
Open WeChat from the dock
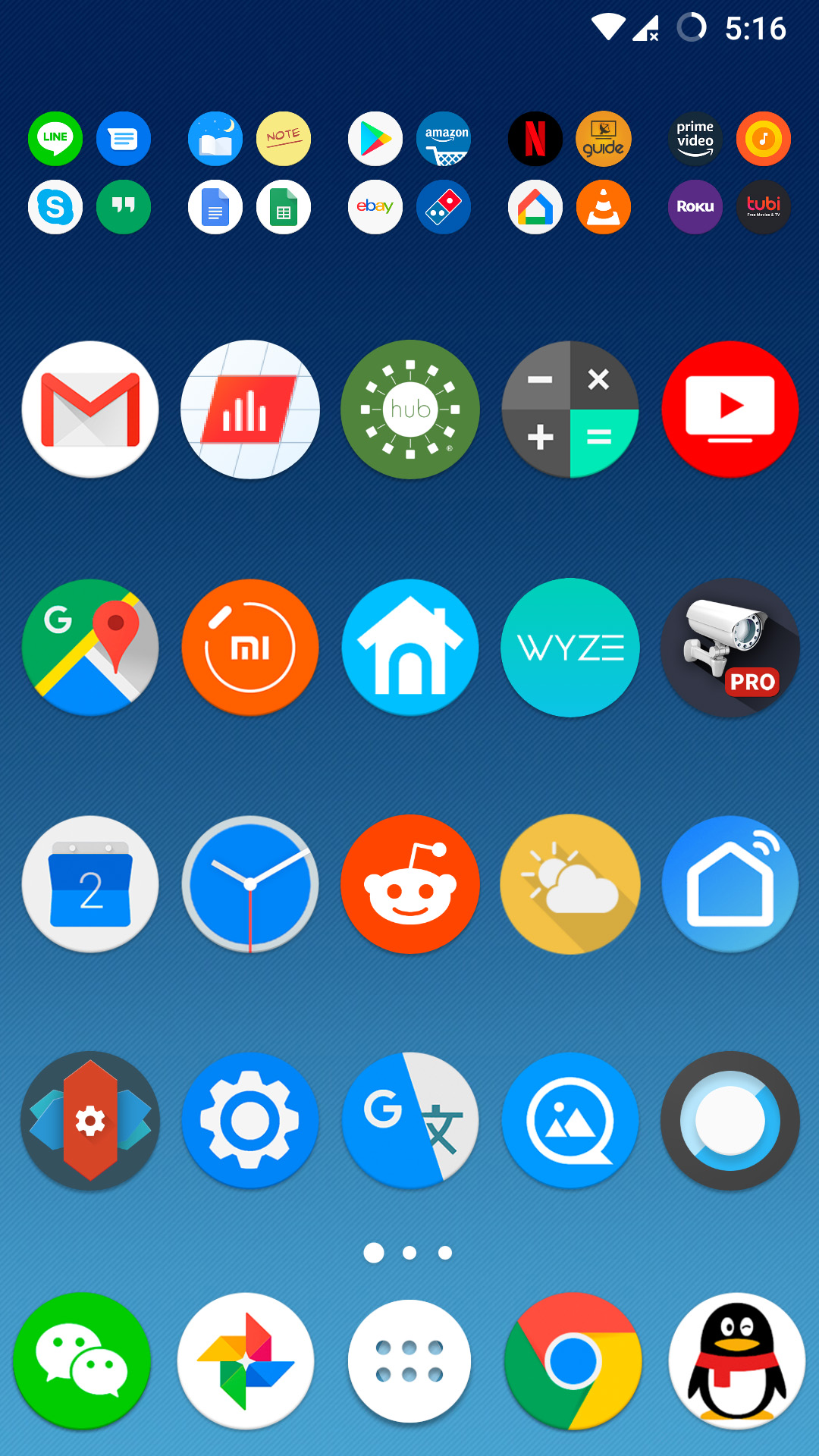[x=82, y=1361]
